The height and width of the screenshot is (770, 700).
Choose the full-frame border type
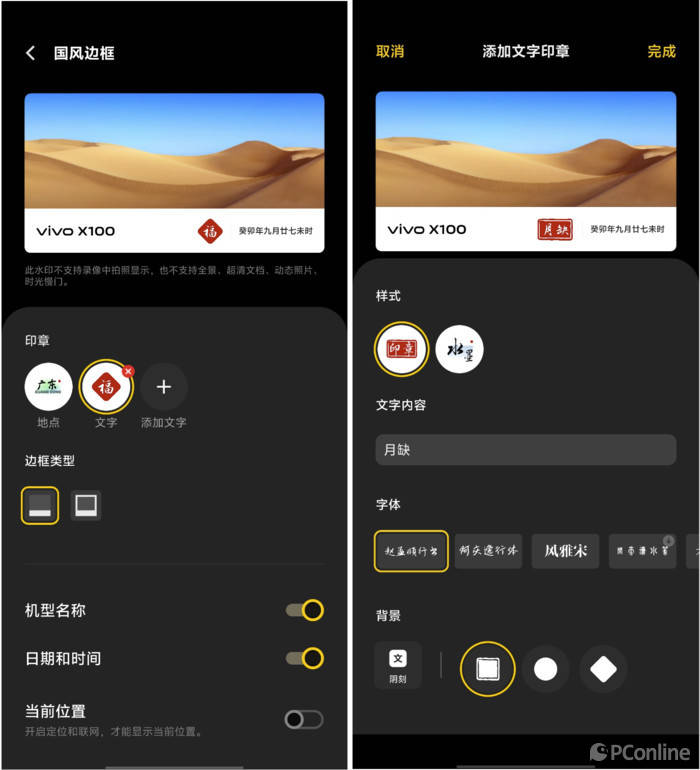(x=86, y=506)
